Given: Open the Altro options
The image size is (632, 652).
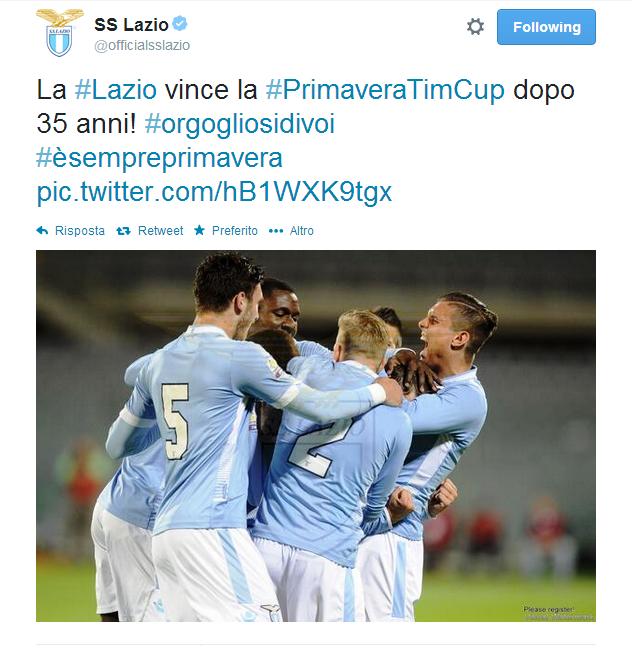Looking at the screenshot, I should (x=292, y=231).
